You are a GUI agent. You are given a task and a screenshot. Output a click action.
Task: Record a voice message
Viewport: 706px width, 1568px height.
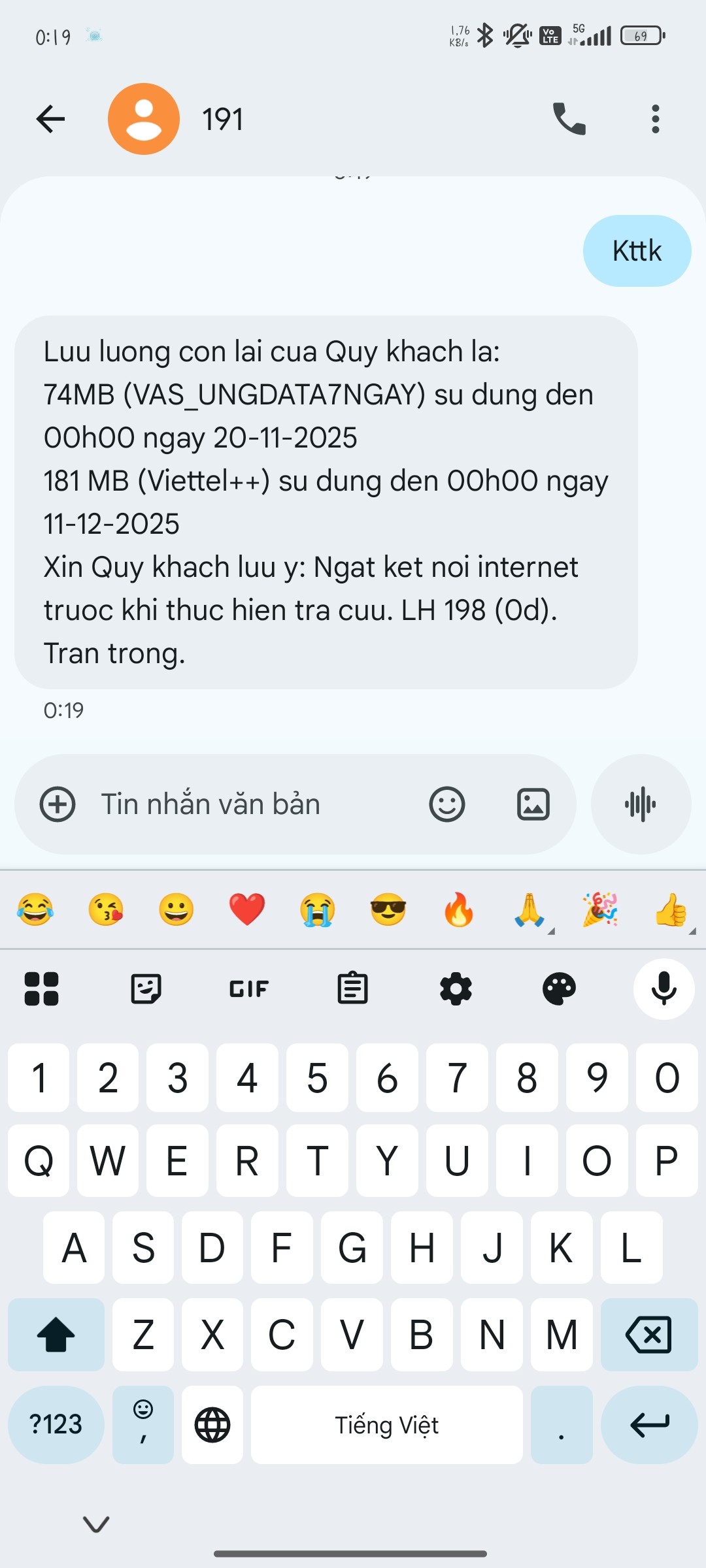[641, 804]
